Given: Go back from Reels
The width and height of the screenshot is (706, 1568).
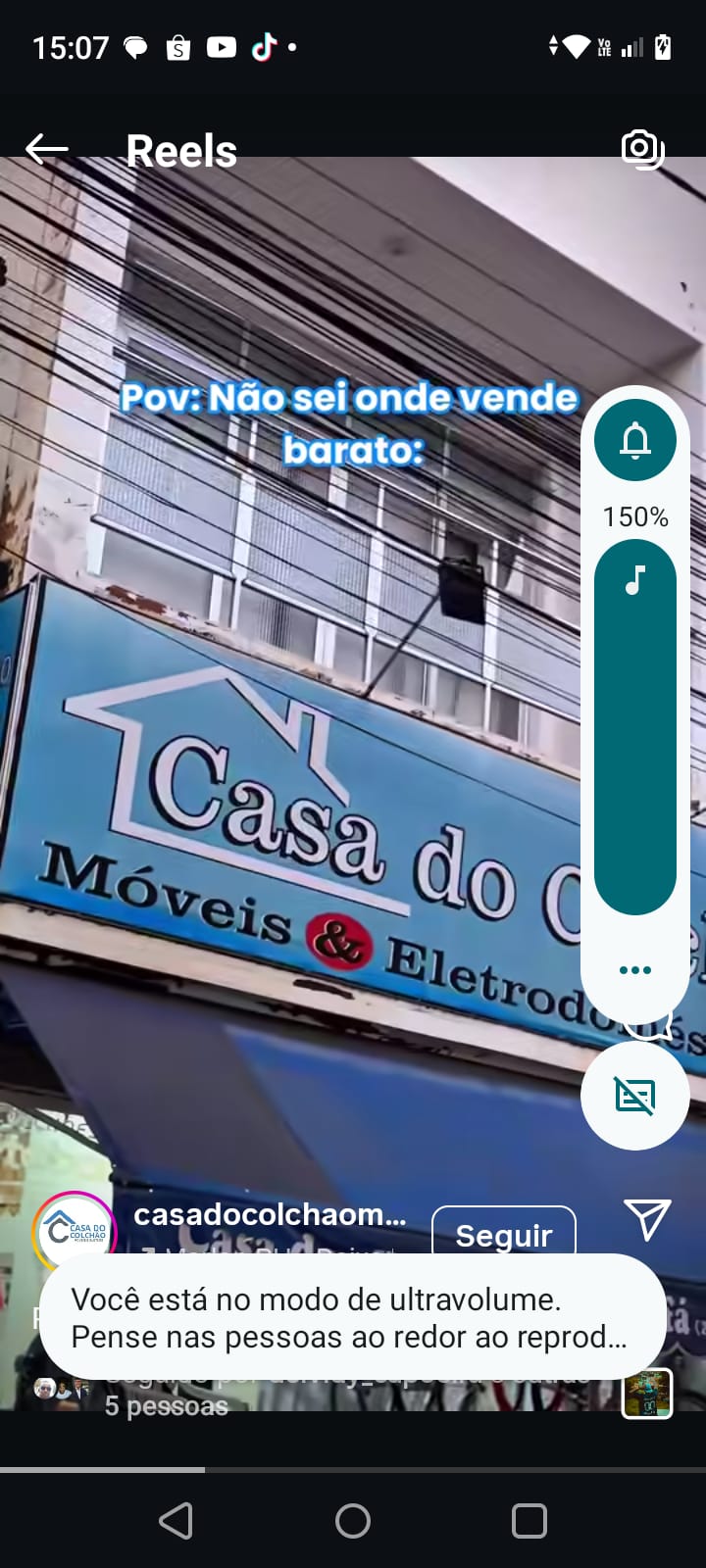Looking at the screenshot, I should click(46, 150).
